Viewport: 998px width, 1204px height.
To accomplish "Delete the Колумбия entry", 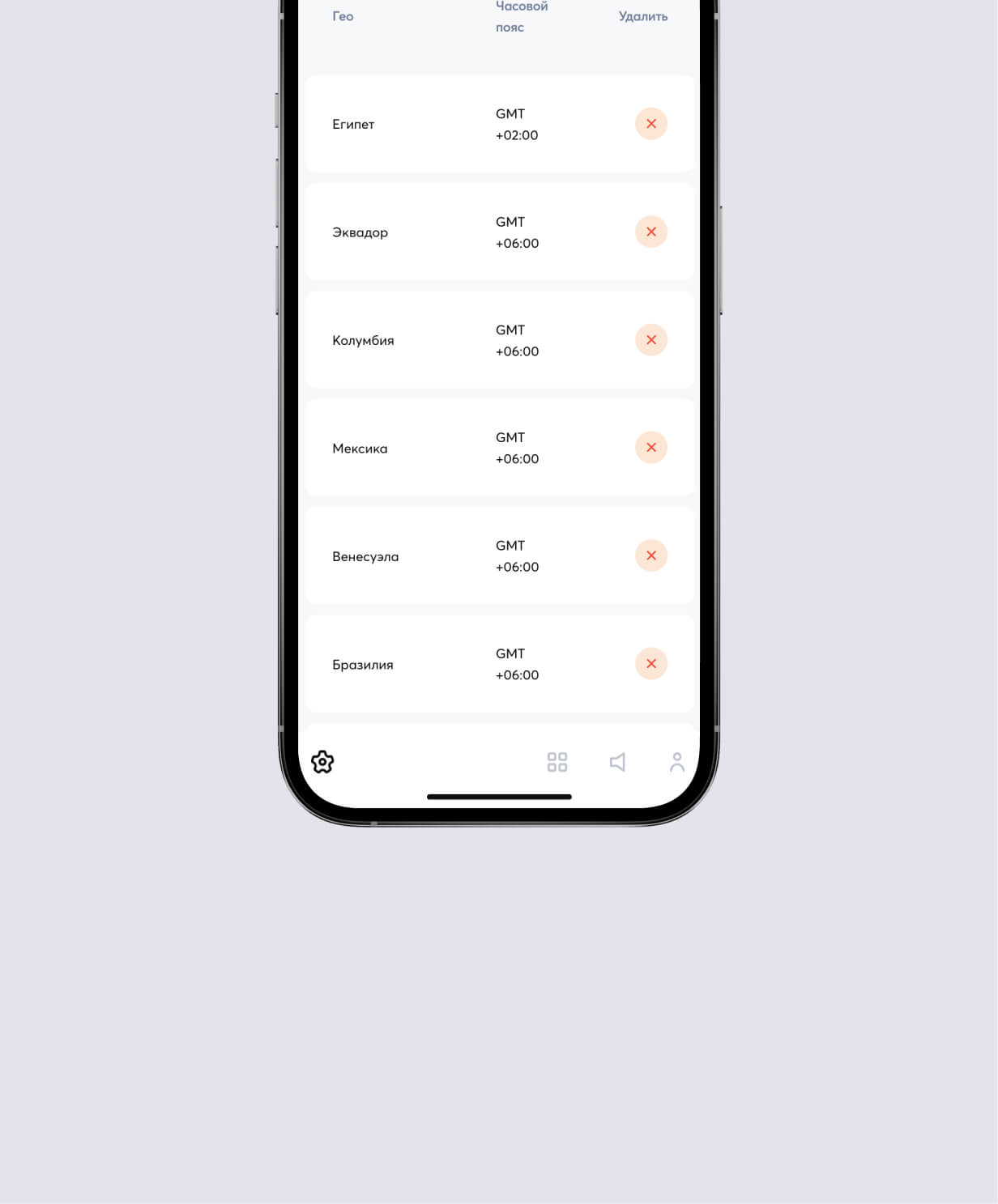I will (650, 340).
